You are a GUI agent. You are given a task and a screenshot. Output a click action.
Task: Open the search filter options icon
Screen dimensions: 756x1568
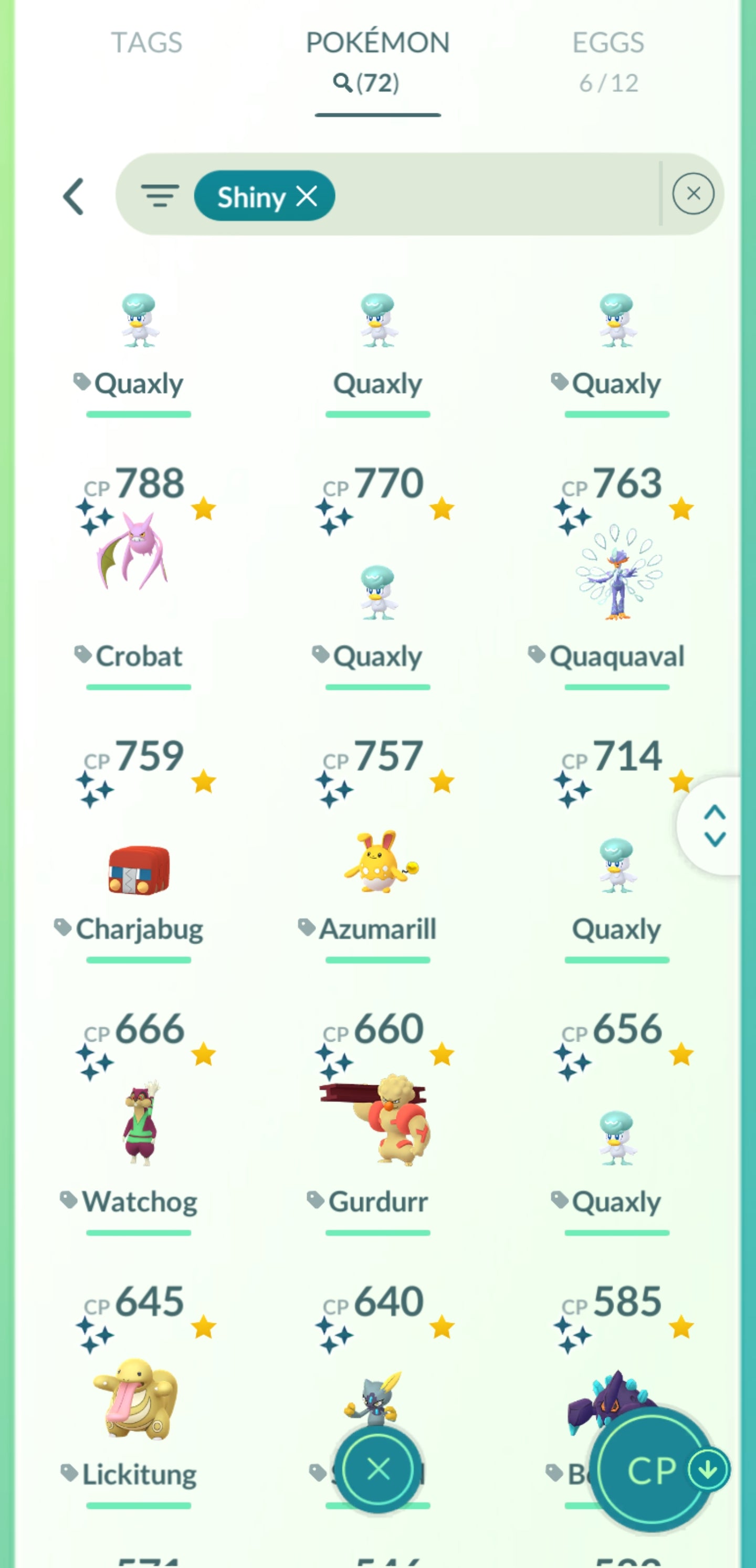(160, 196)
